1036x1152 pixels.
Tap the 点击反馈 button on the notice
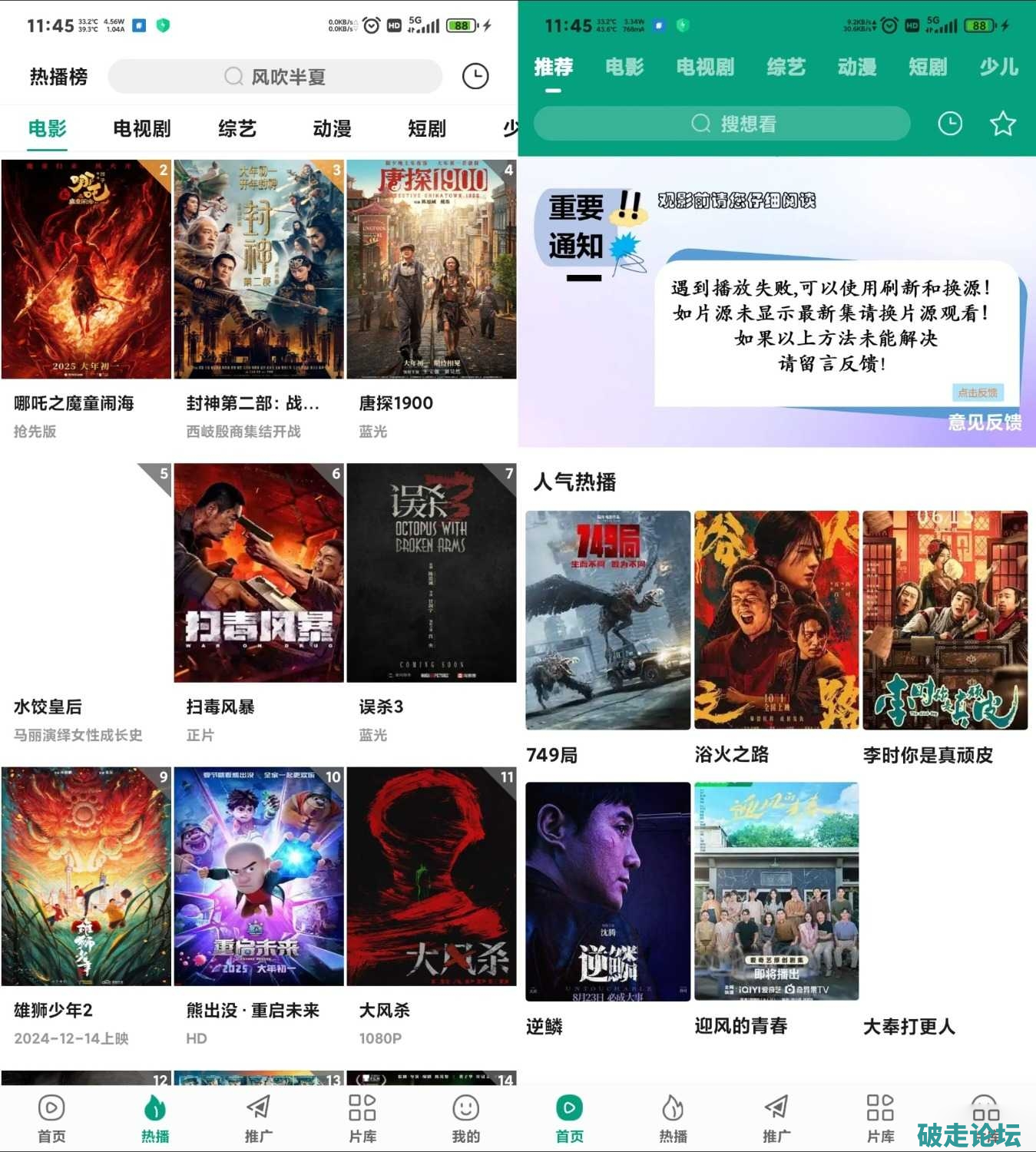(x=977, y=392)
